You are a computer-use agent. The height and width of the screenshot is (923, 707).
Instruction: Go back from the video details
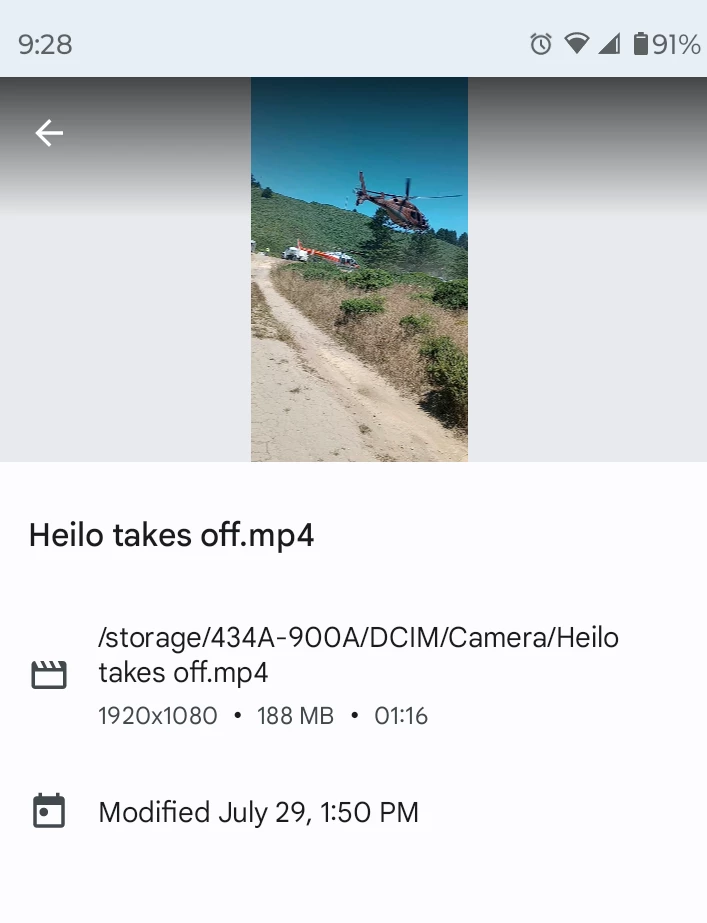click(x=49, y=133)
